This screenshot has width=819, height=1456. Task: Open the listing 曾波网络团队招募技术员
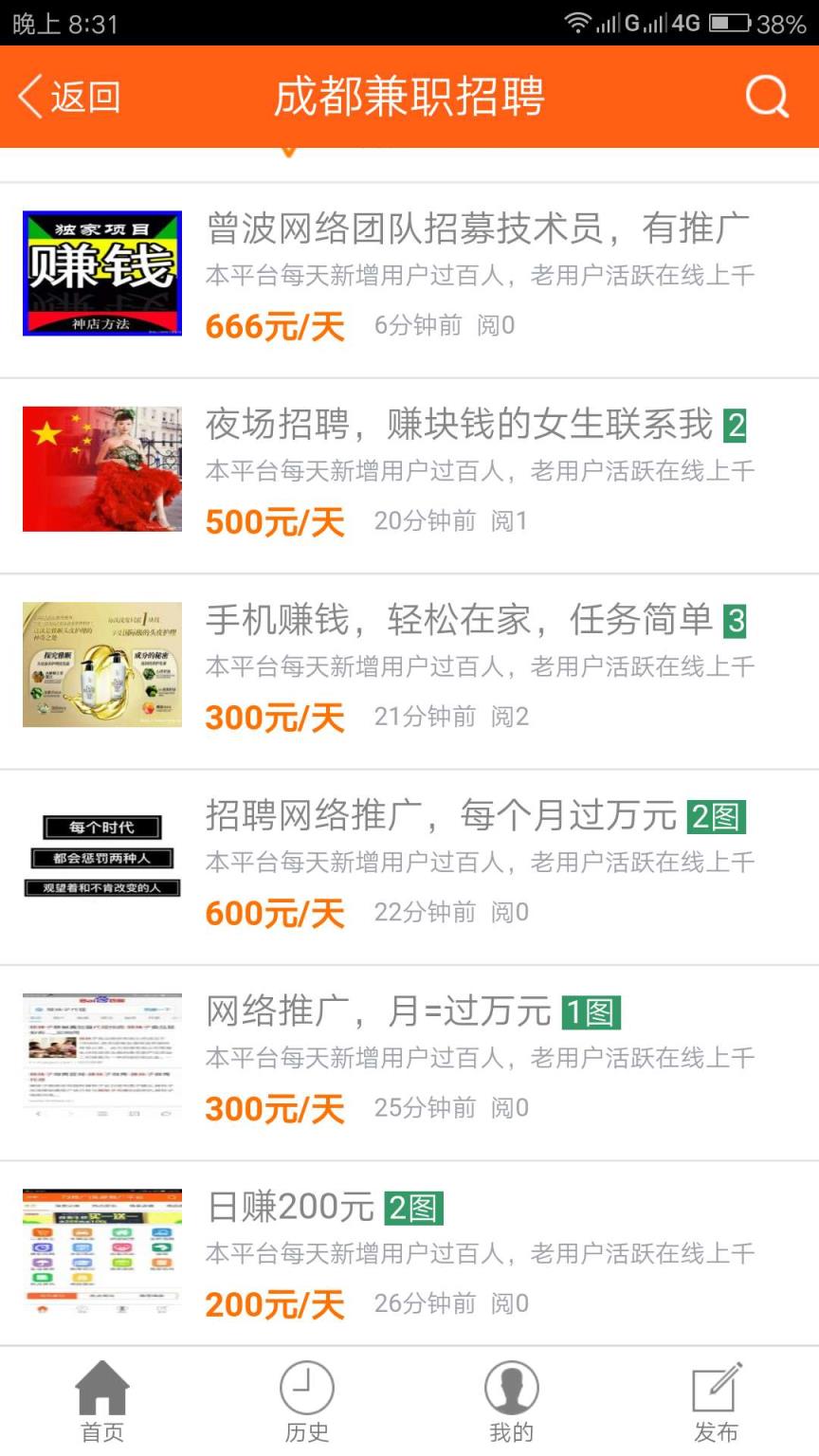pyautogui.click(x=474, y=227)
